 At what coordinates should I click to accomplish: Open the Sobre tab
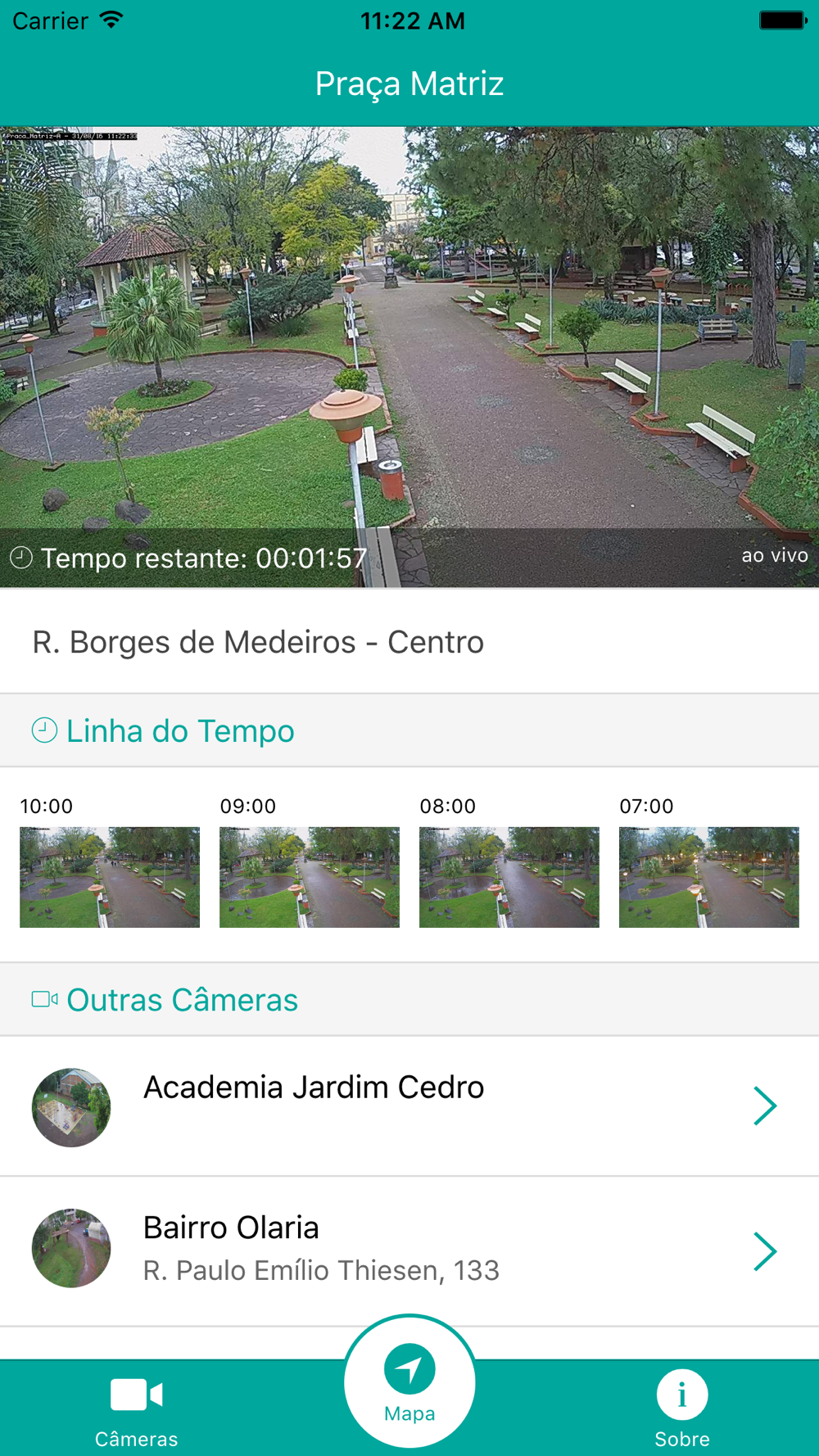coord(682,1410)
